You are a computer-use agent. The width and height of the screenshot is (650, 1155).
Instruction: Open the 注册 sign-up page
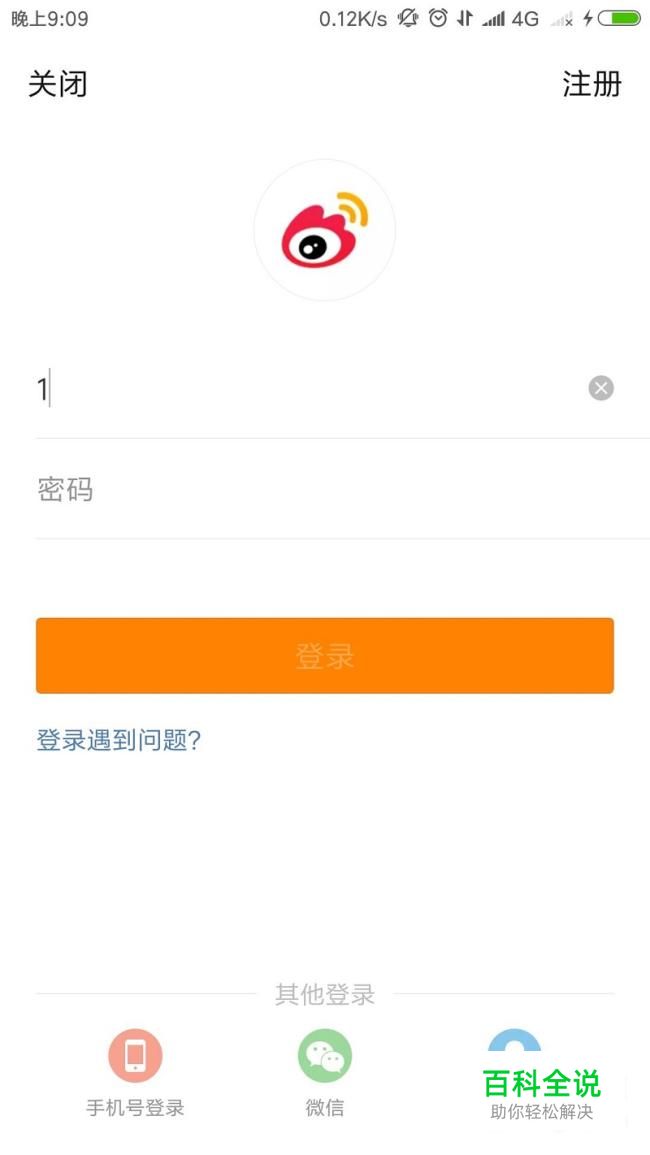point(591,84)
